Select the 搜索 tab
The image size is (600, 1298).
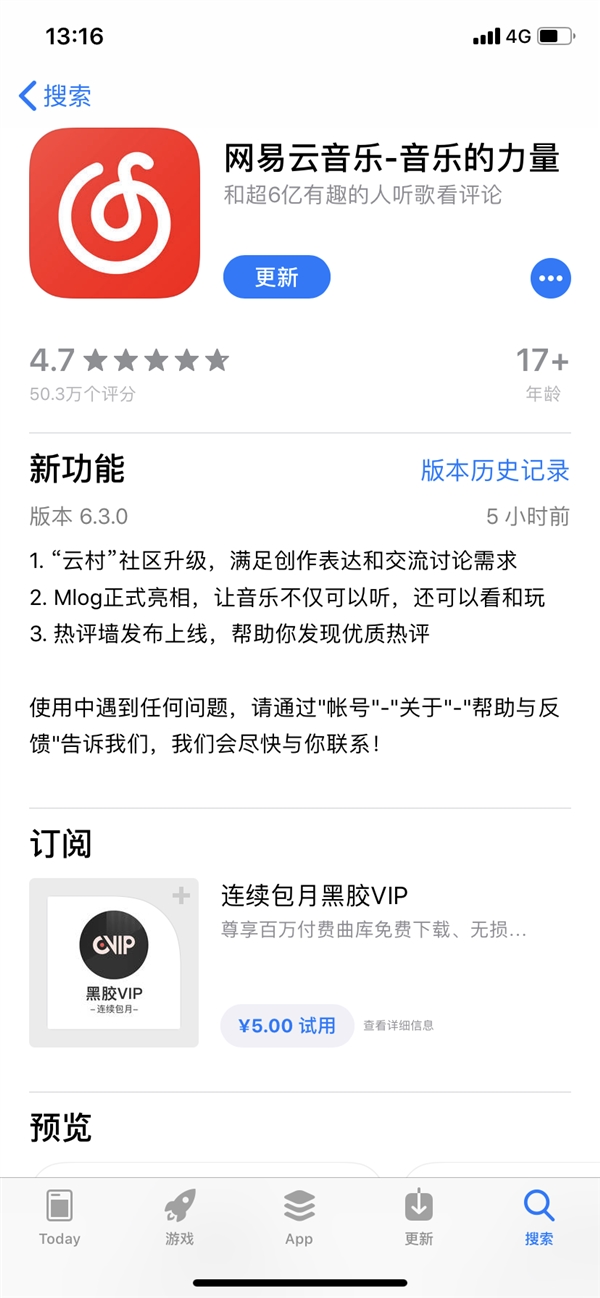click(x=539, y=1217)
